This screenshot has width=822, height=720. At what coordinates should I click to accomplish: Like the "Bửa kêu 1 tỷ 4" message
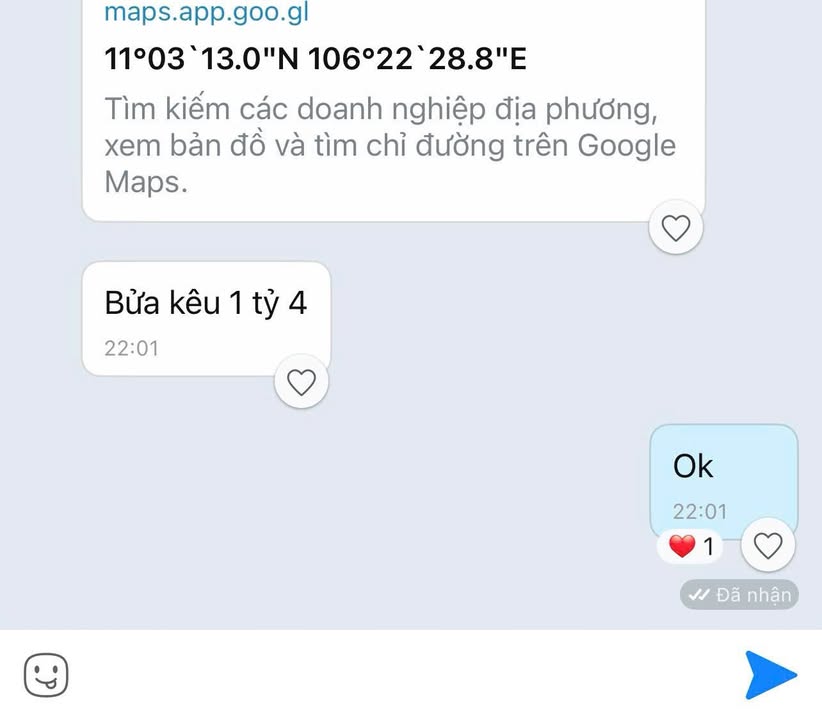301,382
